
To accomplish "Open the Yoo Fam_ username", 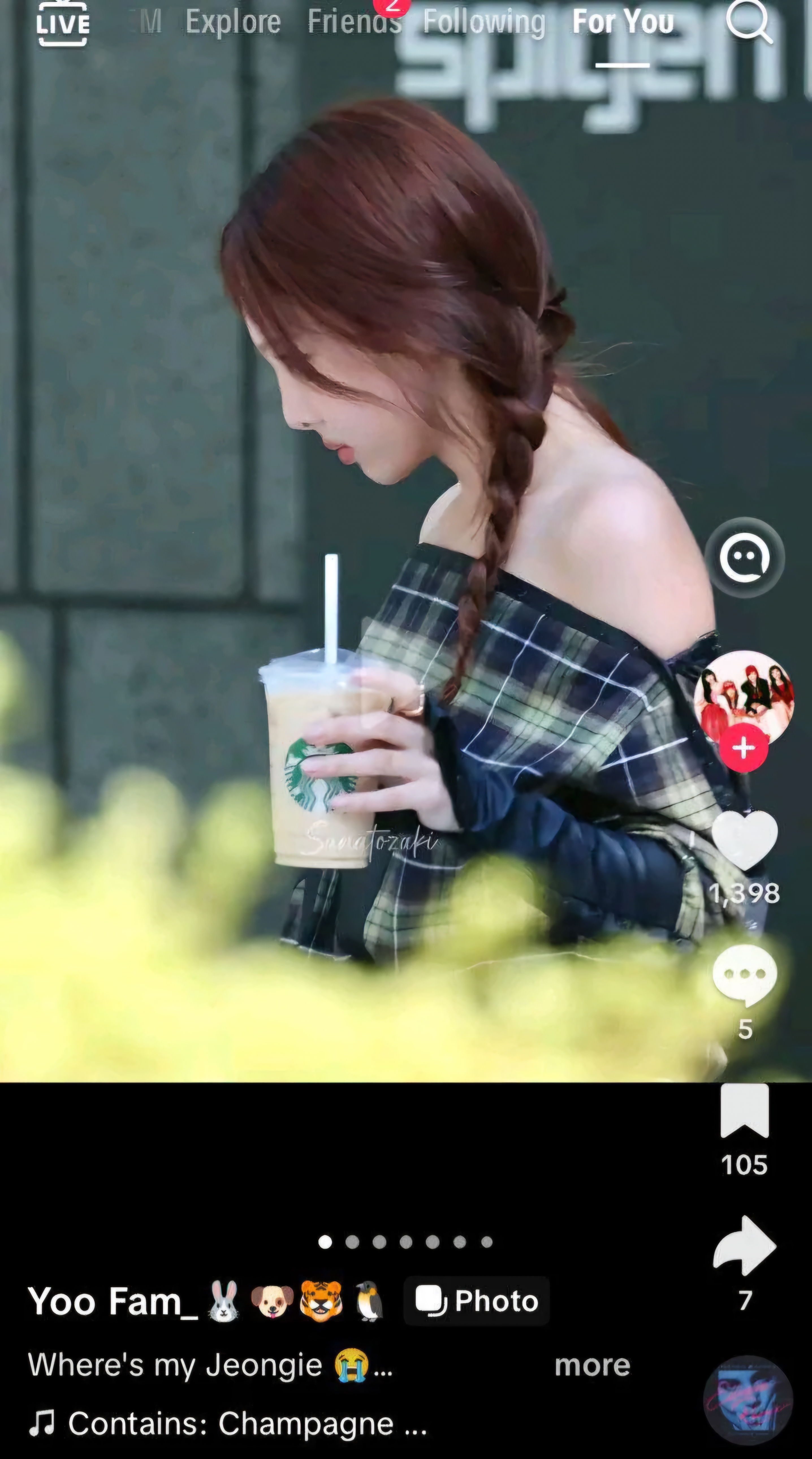I will coord(207,1301).
